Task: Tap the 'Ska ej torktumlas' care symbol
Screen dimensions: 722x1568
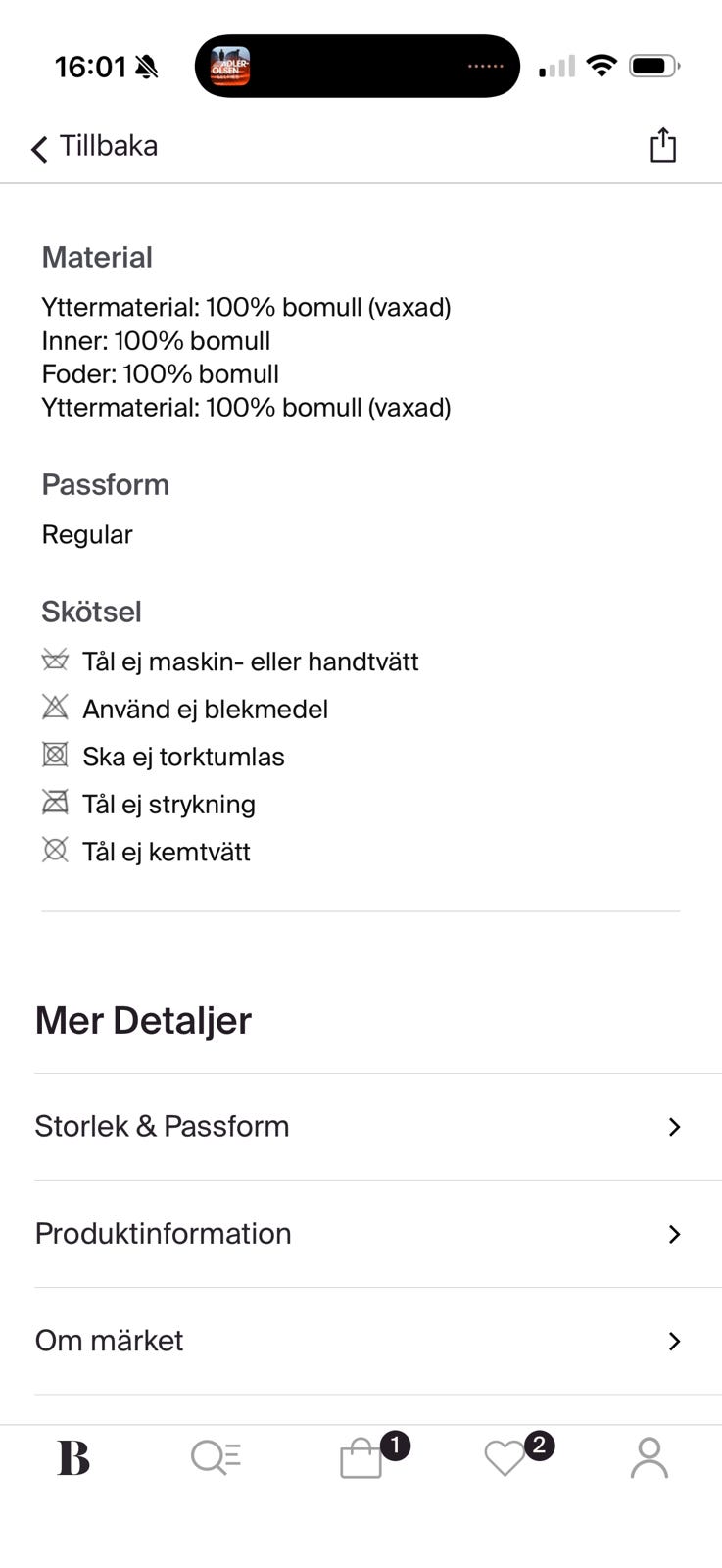Action: pos(56,756)
